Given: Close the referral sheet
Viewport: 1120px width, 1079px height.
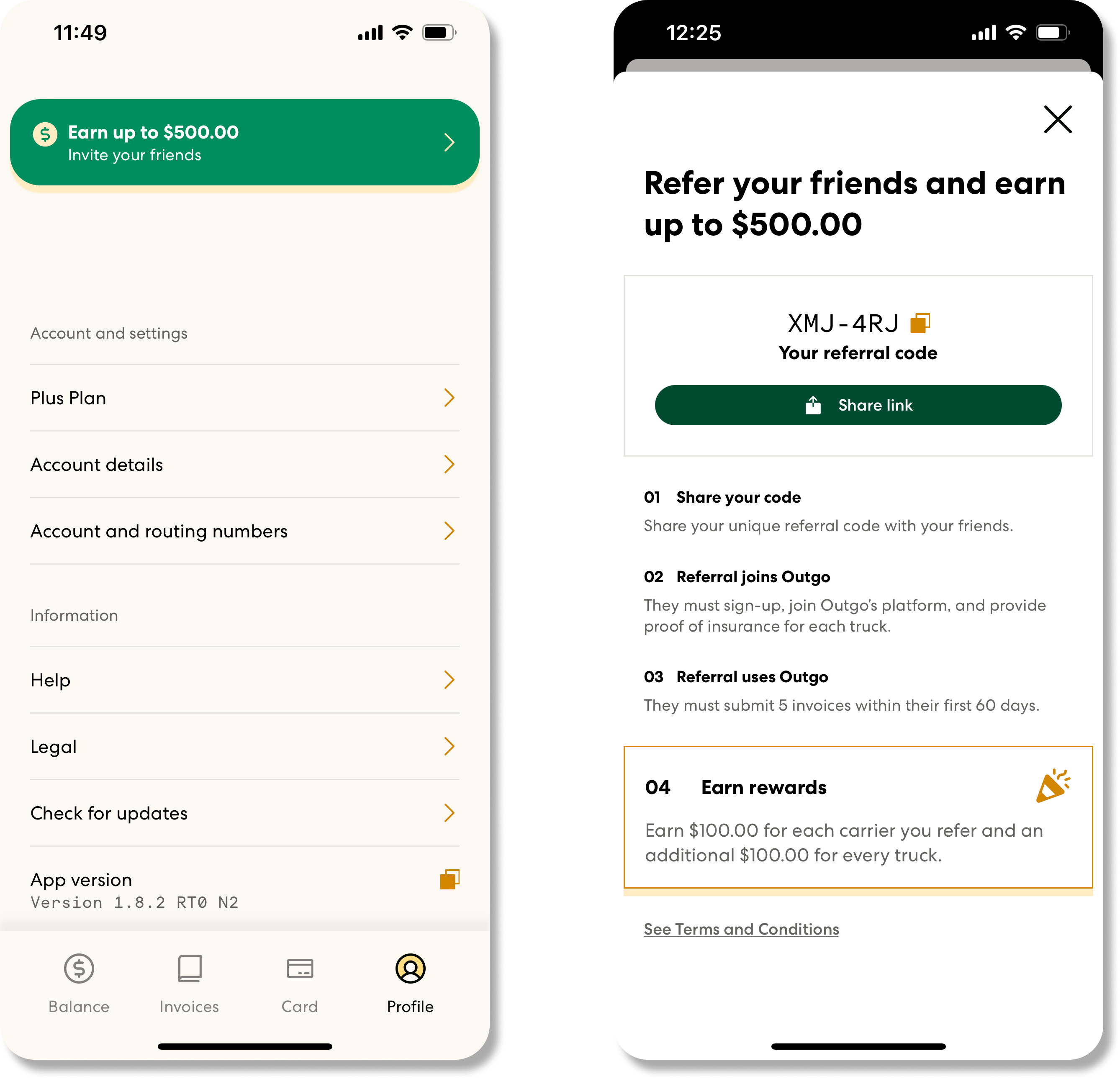Looking at the screenshot, I should pos(1058,119).
